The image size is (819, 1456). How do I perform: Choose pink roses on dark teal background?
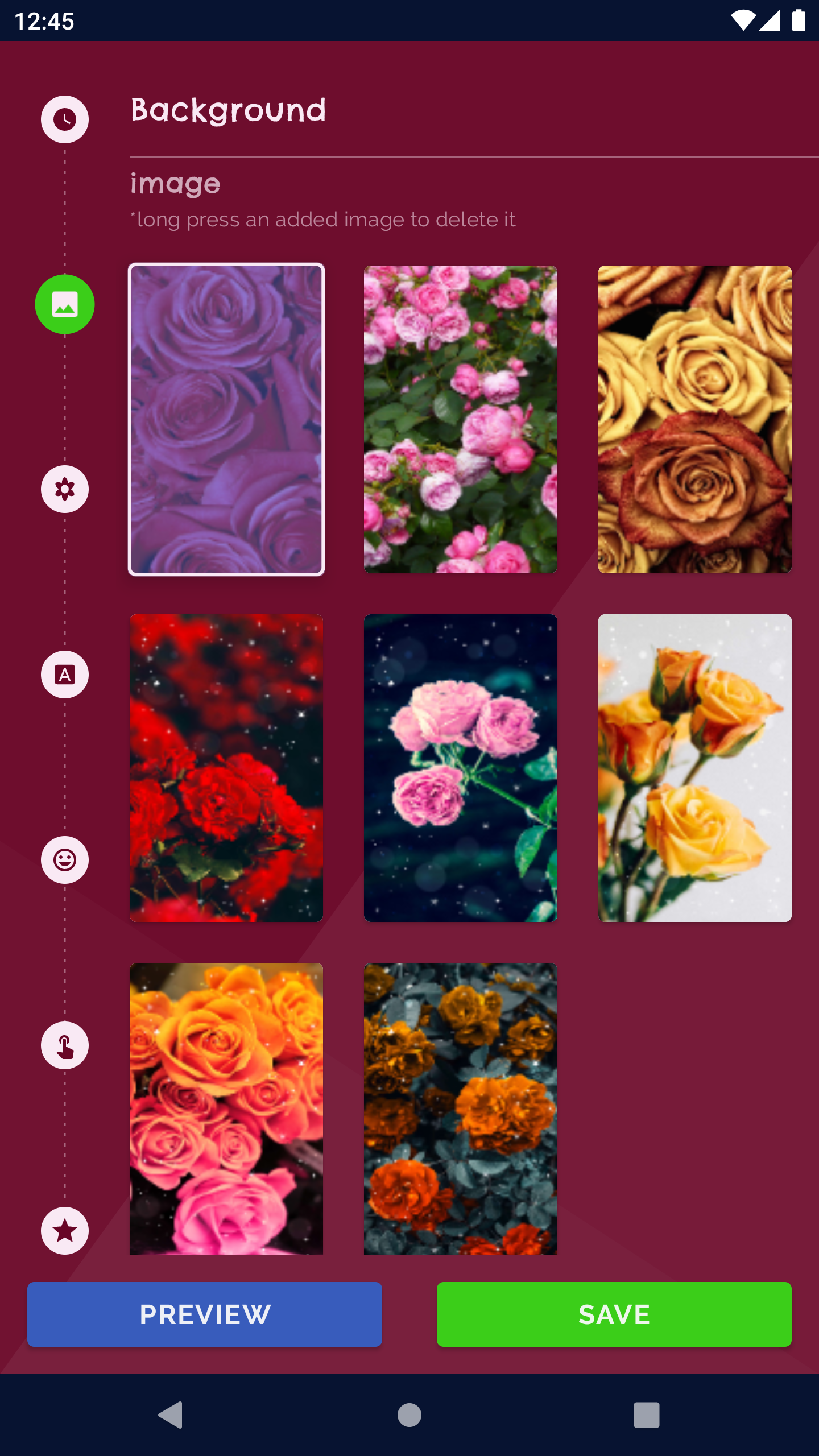461,768
